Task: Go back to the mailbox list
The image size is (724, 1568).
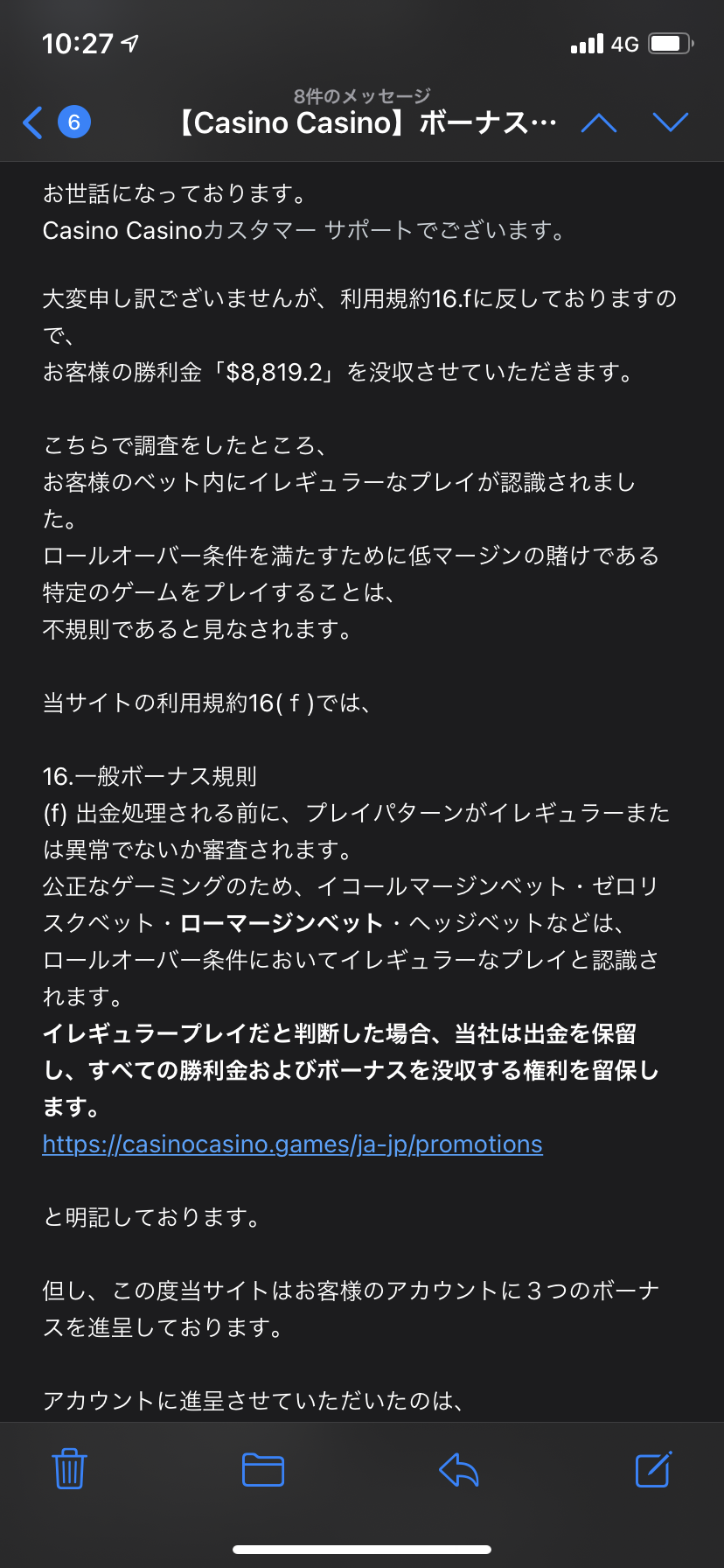Action: coord(35,122)
